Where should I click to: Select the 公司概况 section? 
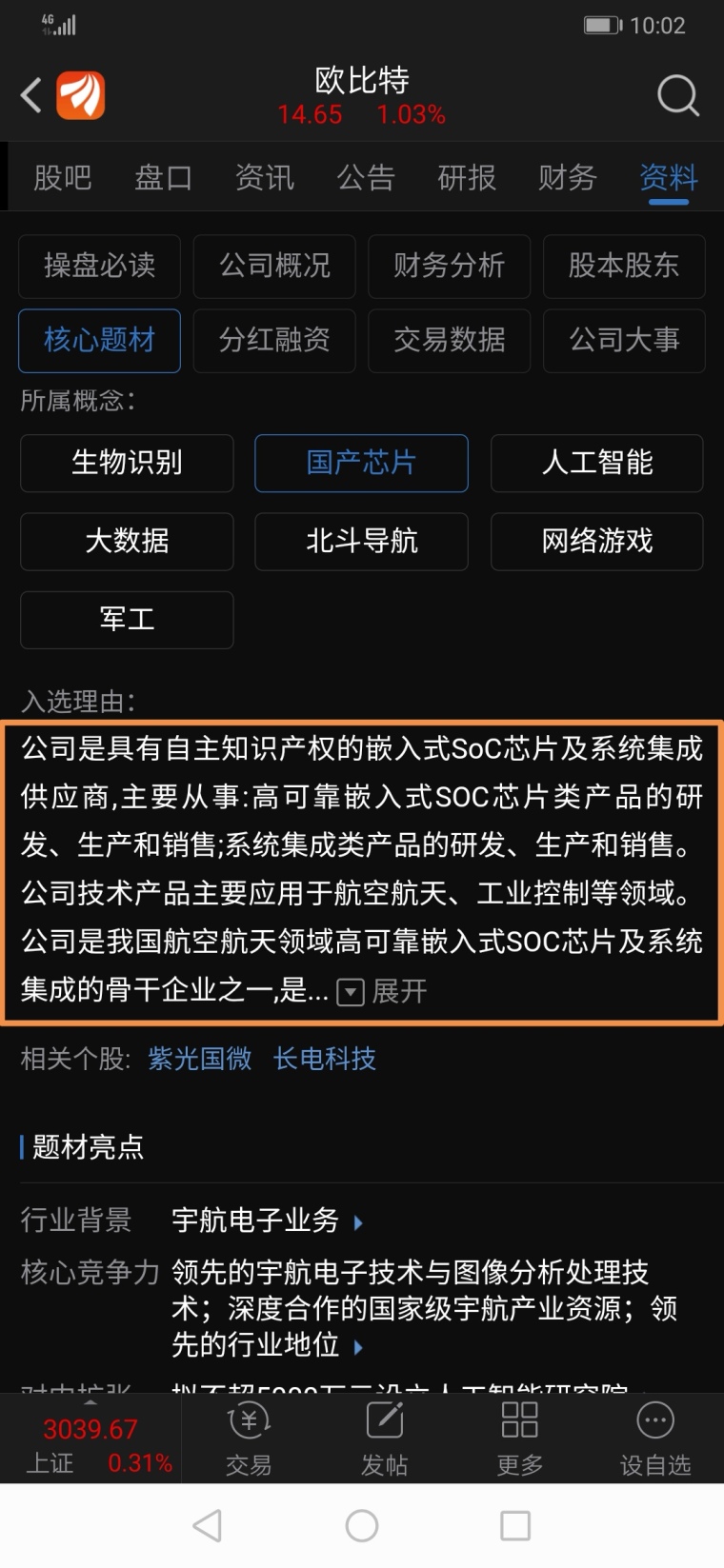[x=274, y=266]
